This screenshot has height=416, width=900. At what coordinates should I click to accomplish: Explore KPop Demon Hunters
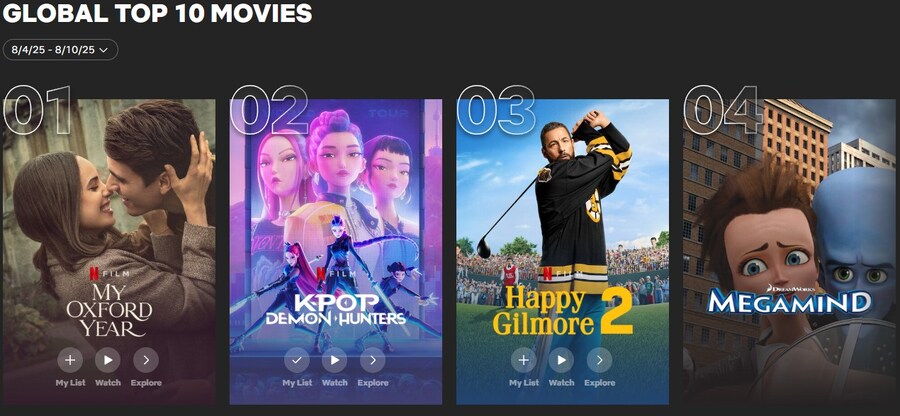[372, 360]
